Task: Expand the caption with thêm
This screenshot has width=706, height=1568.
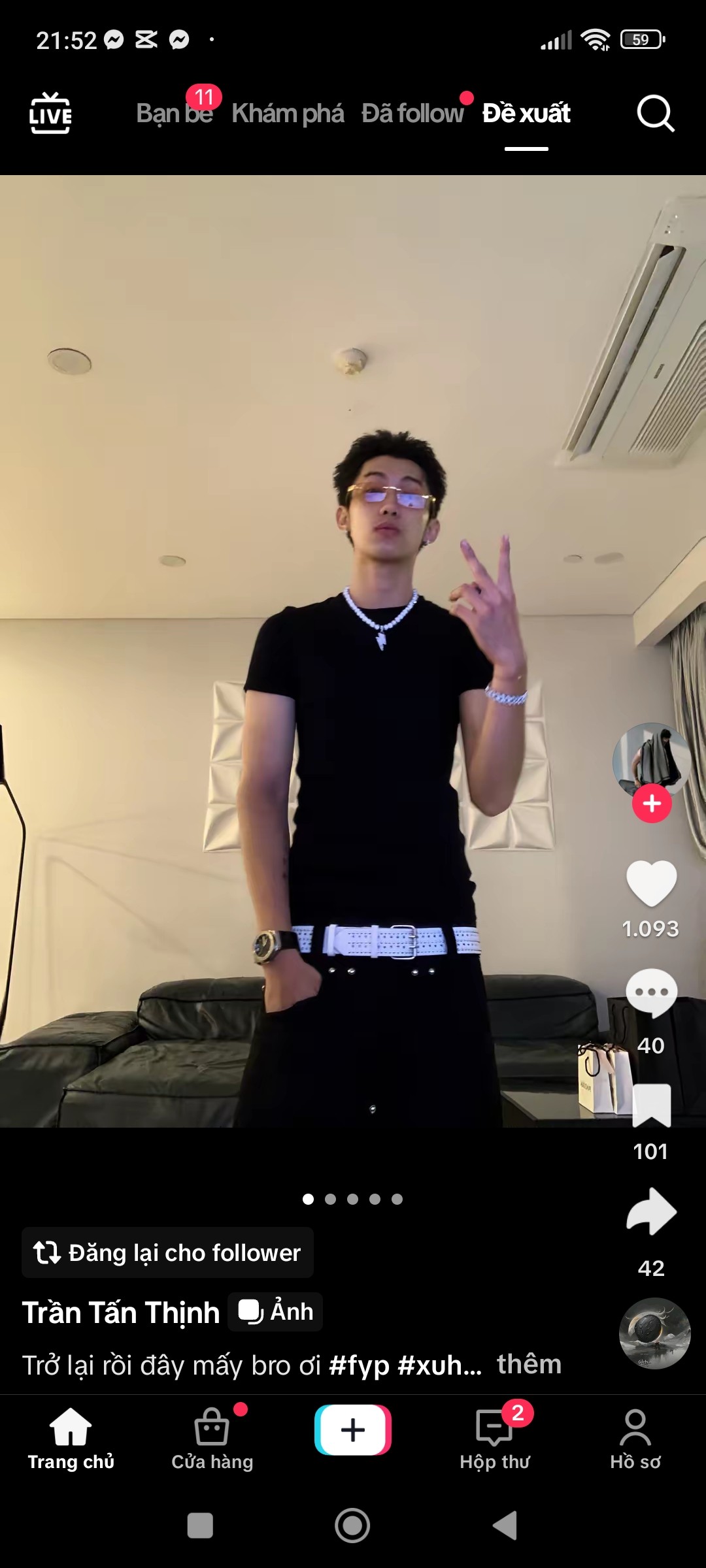Action: tap(529, 1364)
